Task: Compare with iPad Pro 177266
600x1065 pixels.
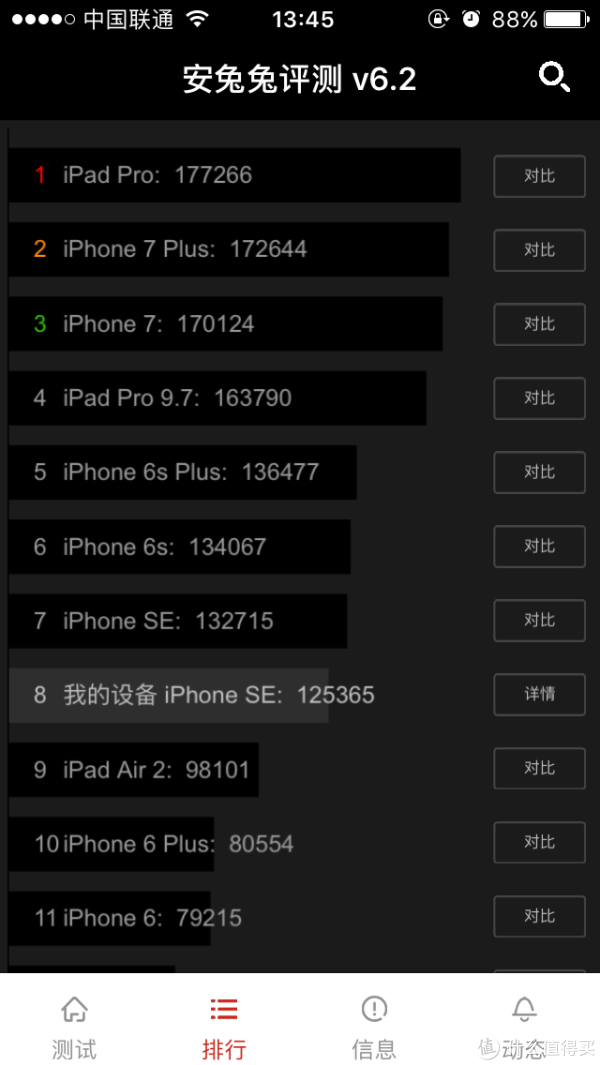Action: 540,176
